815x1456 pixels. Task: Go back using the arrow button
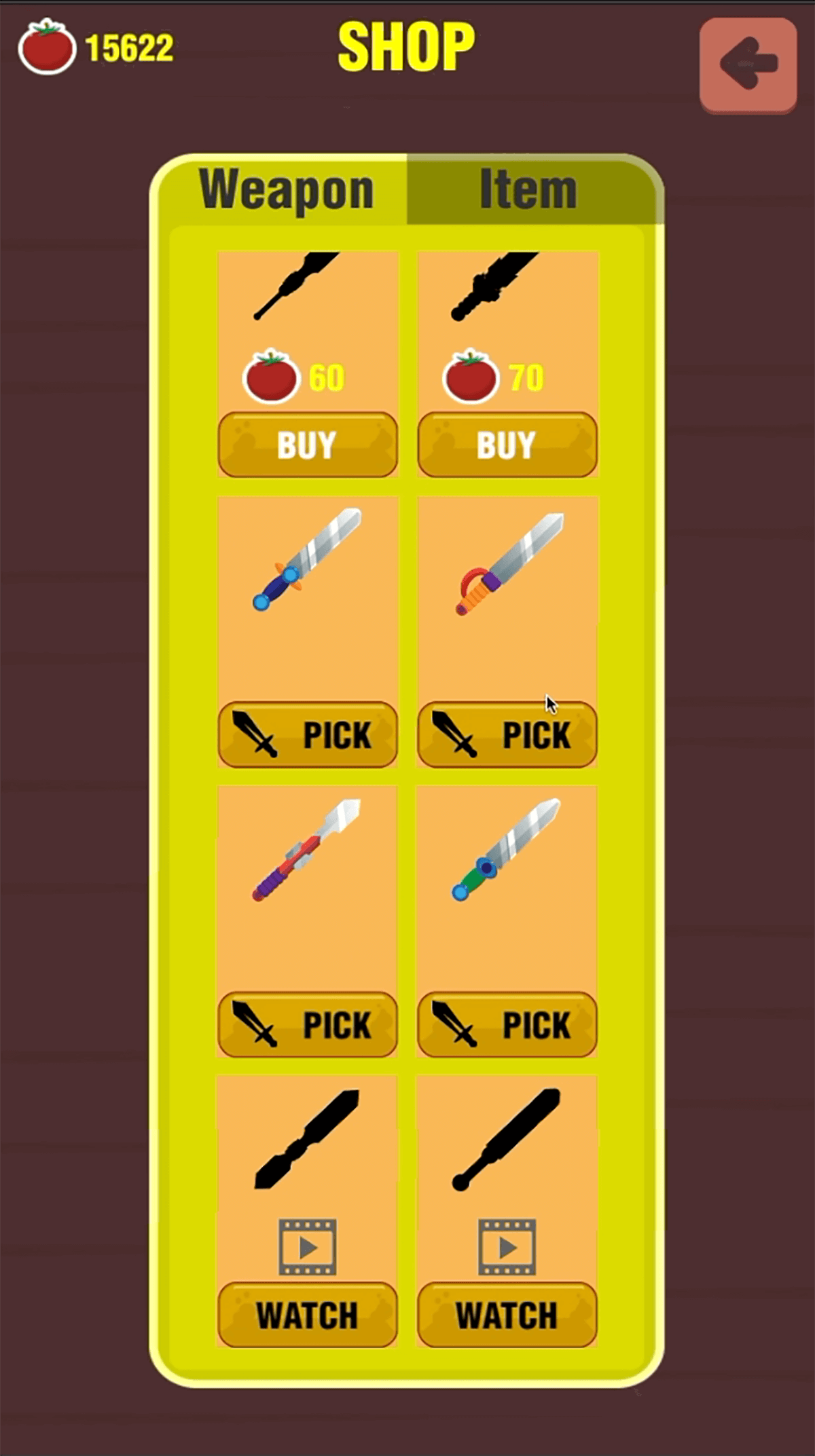(748, 65)
